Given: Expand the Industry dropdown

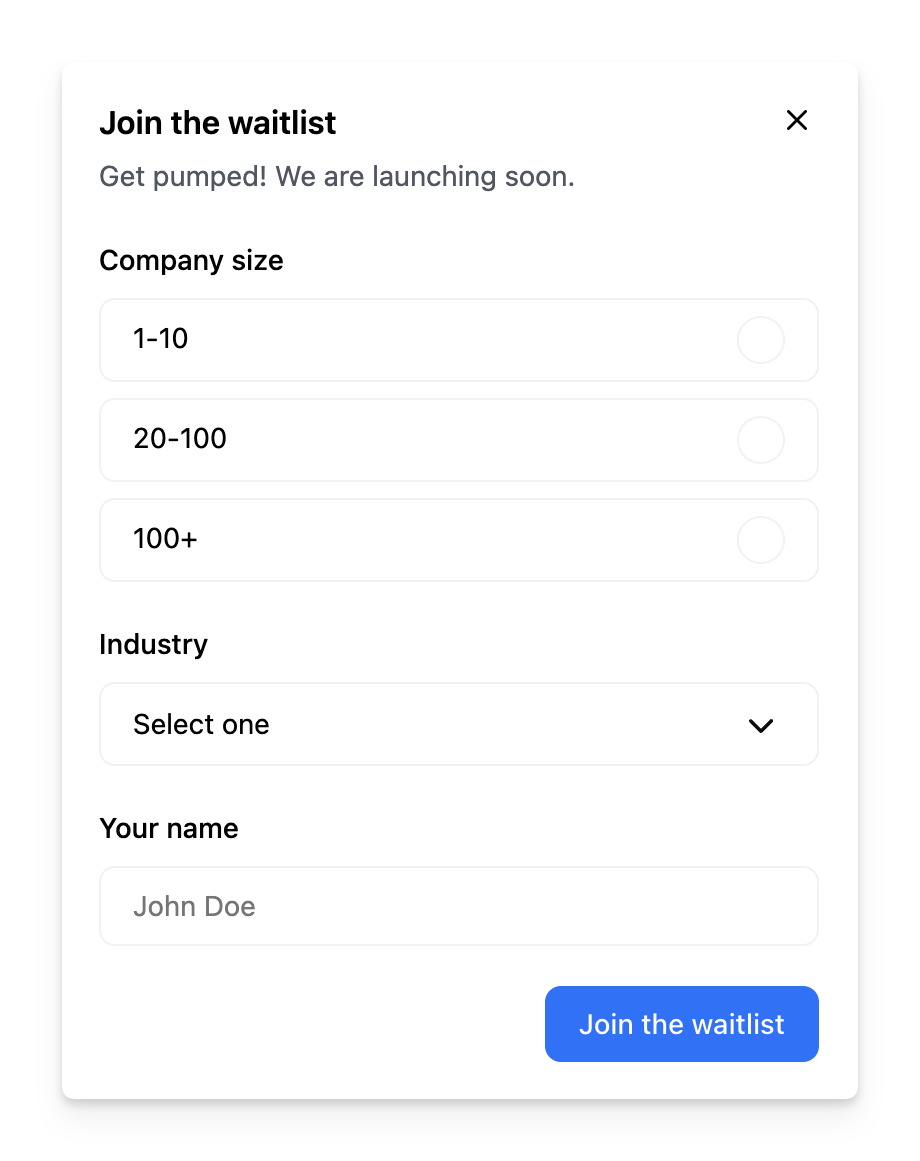Looking at the screenshot, I should (x=459, y=724).
